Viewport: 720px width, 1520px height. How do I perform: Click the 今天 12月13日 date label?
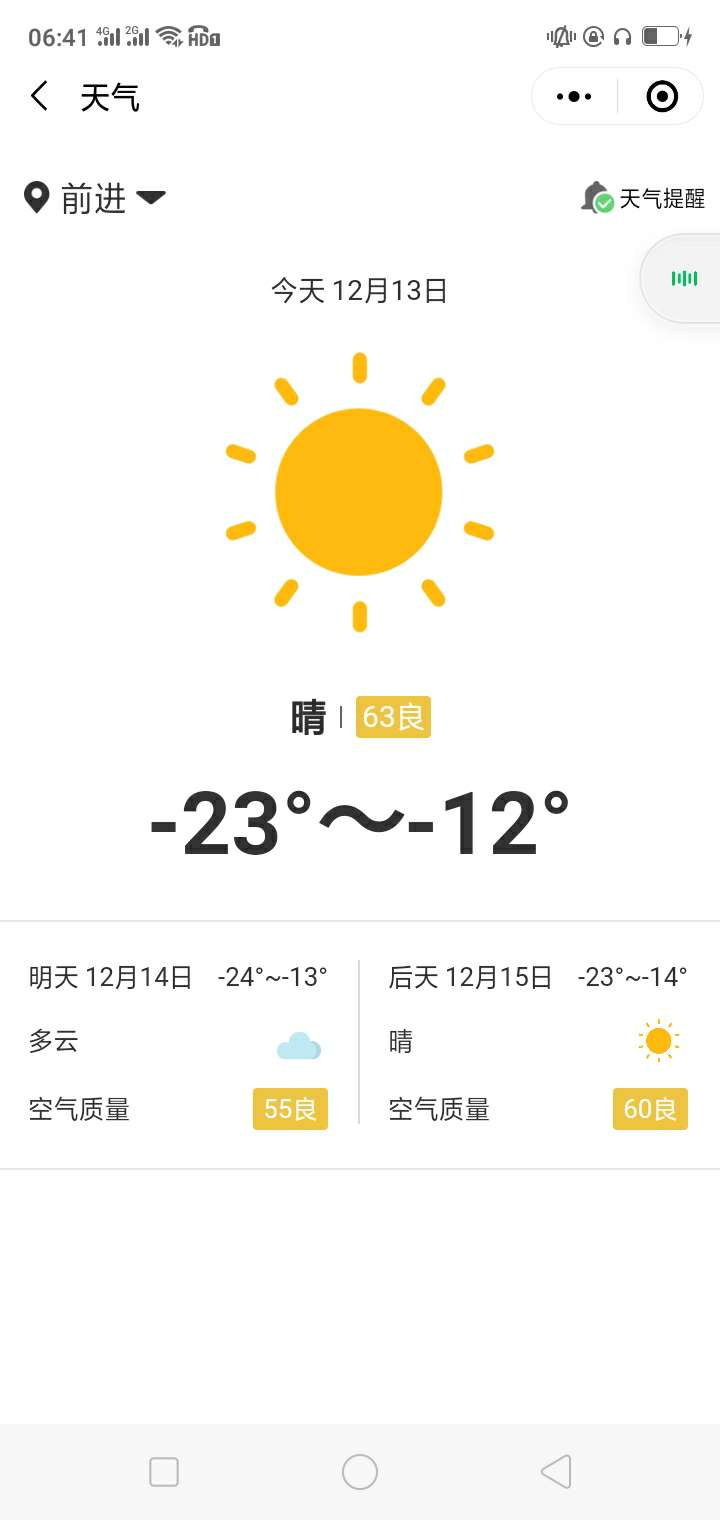coord(360,290)
